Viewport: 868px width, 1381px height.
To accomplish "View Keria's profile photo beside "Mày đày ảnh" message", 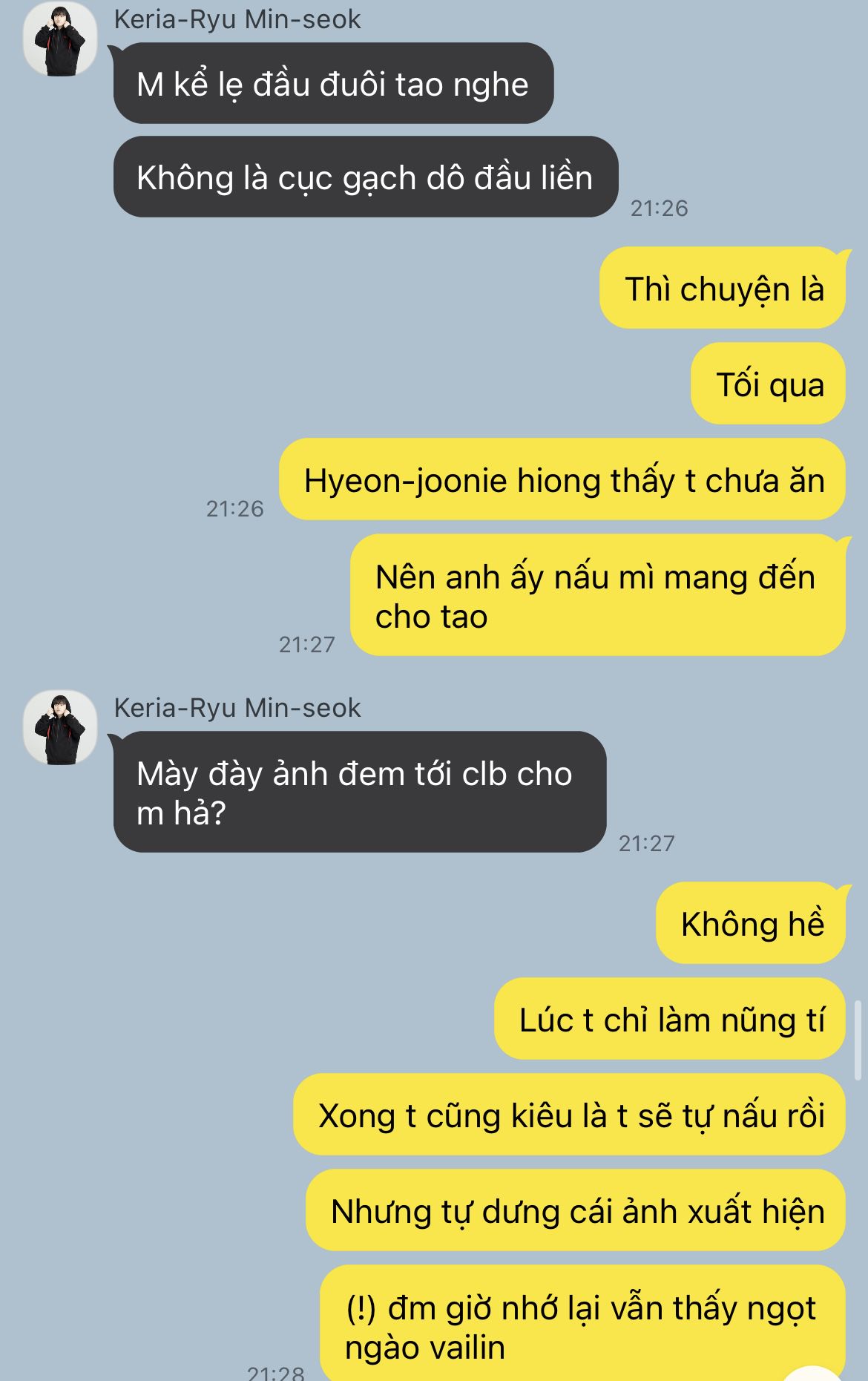I will tap(60, 728).
